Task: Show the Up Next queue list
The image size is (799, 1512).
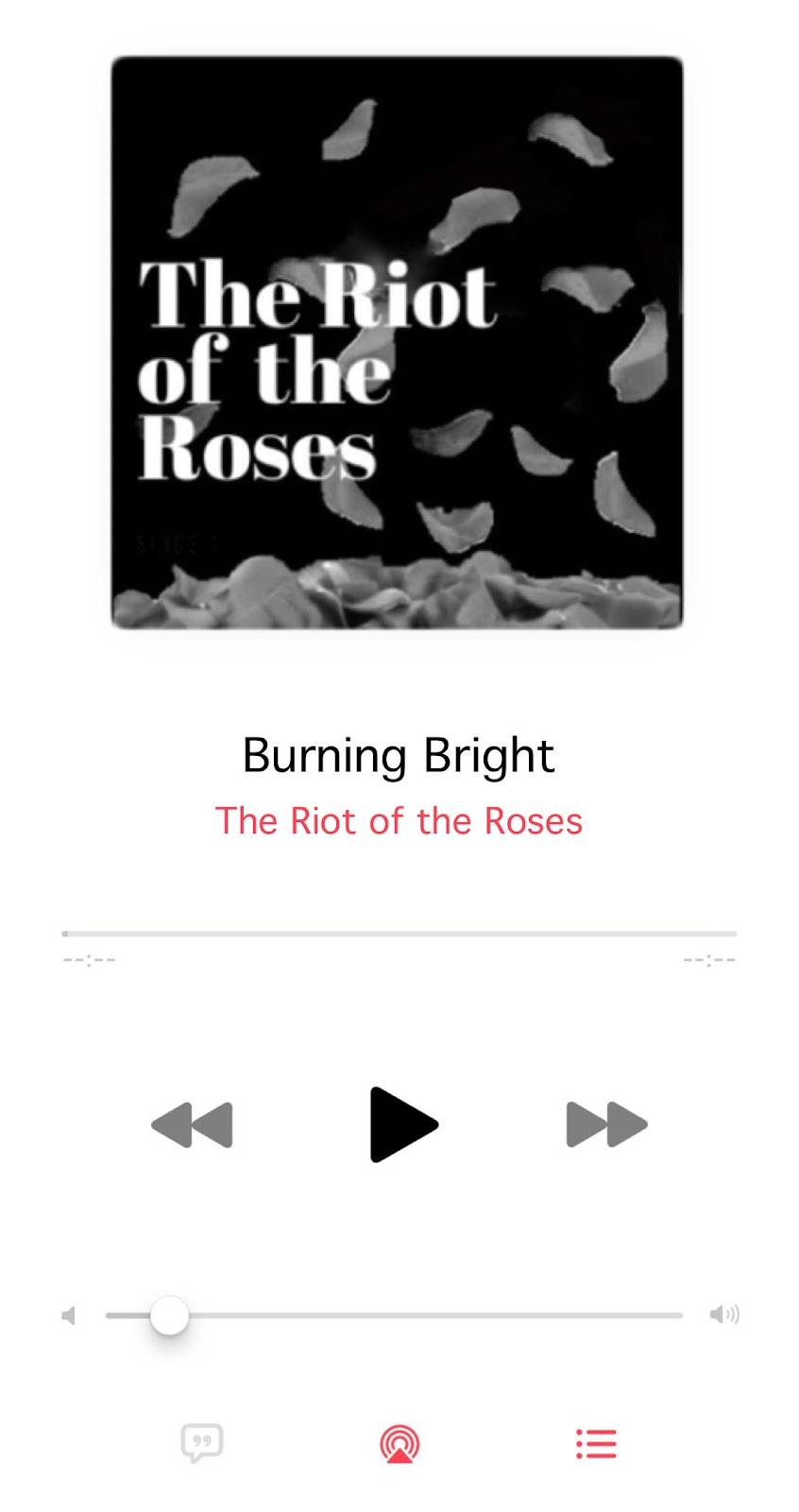Action: [596, 1444]
